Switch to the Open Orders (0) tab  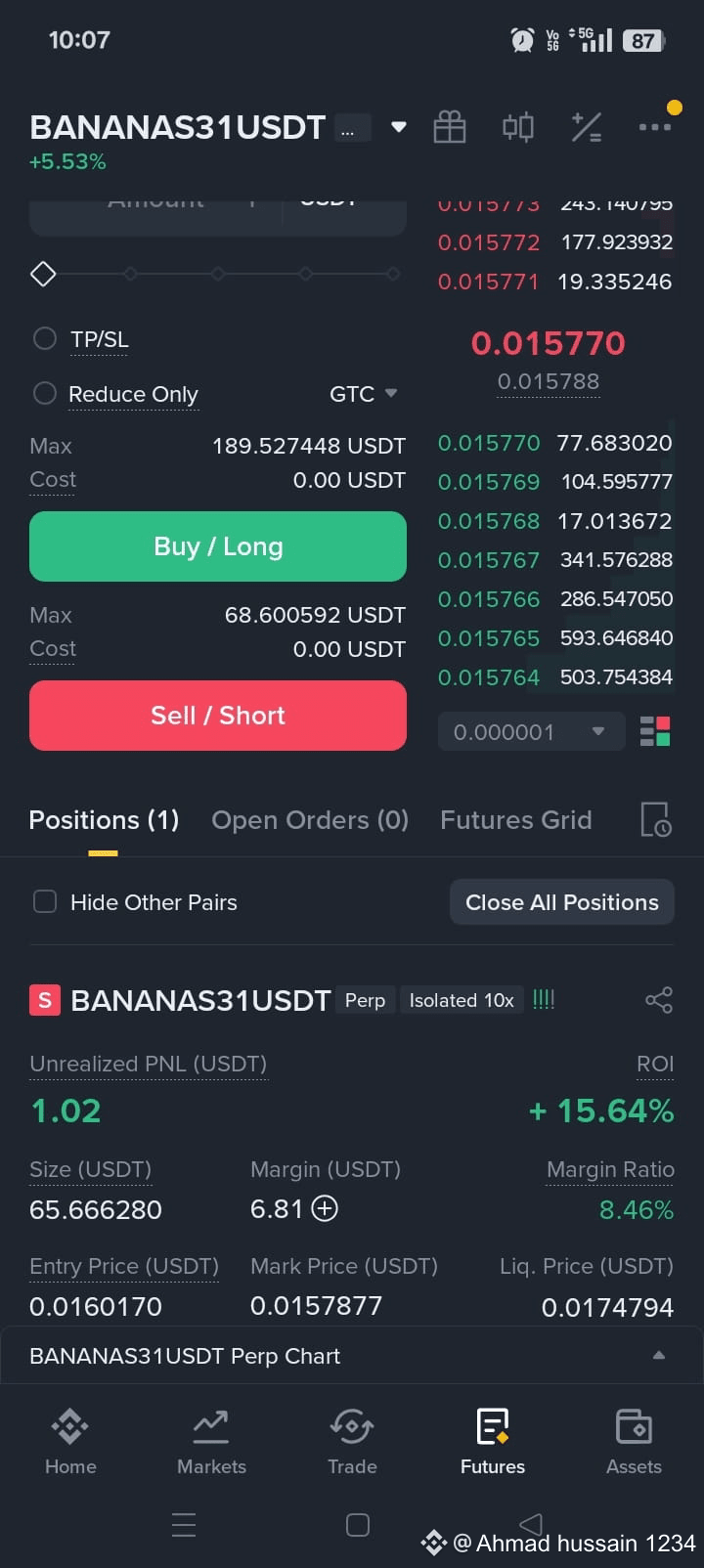point(310,820)
